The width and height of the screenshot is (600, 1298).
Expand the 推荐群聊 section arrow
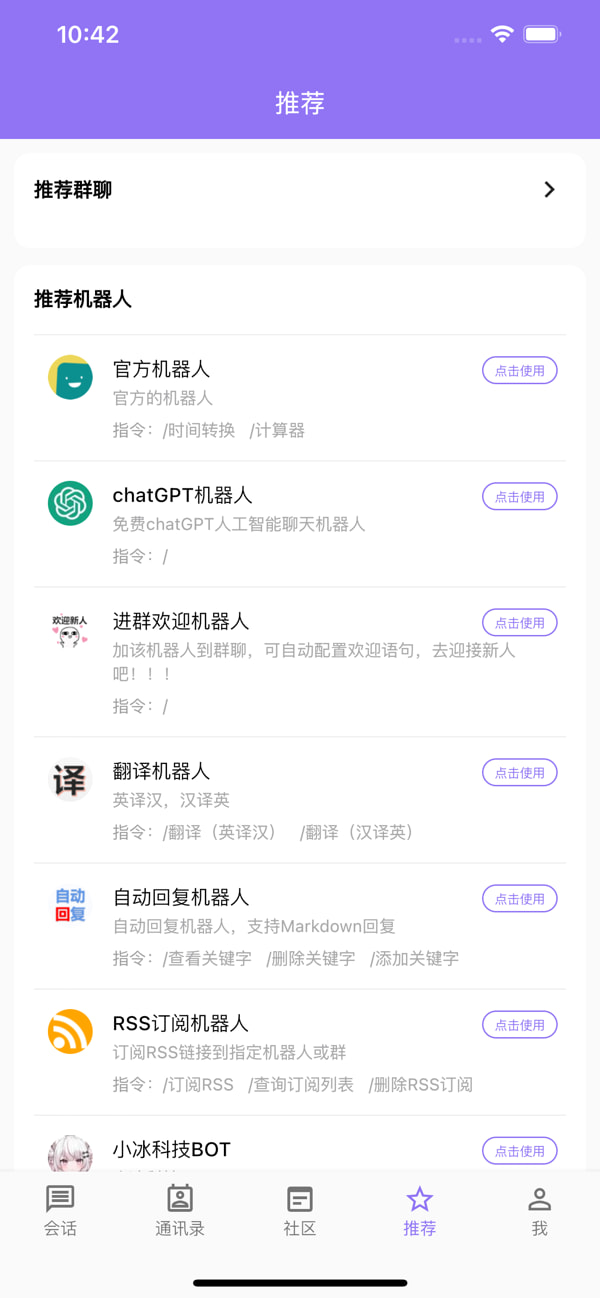coord(548,190)
